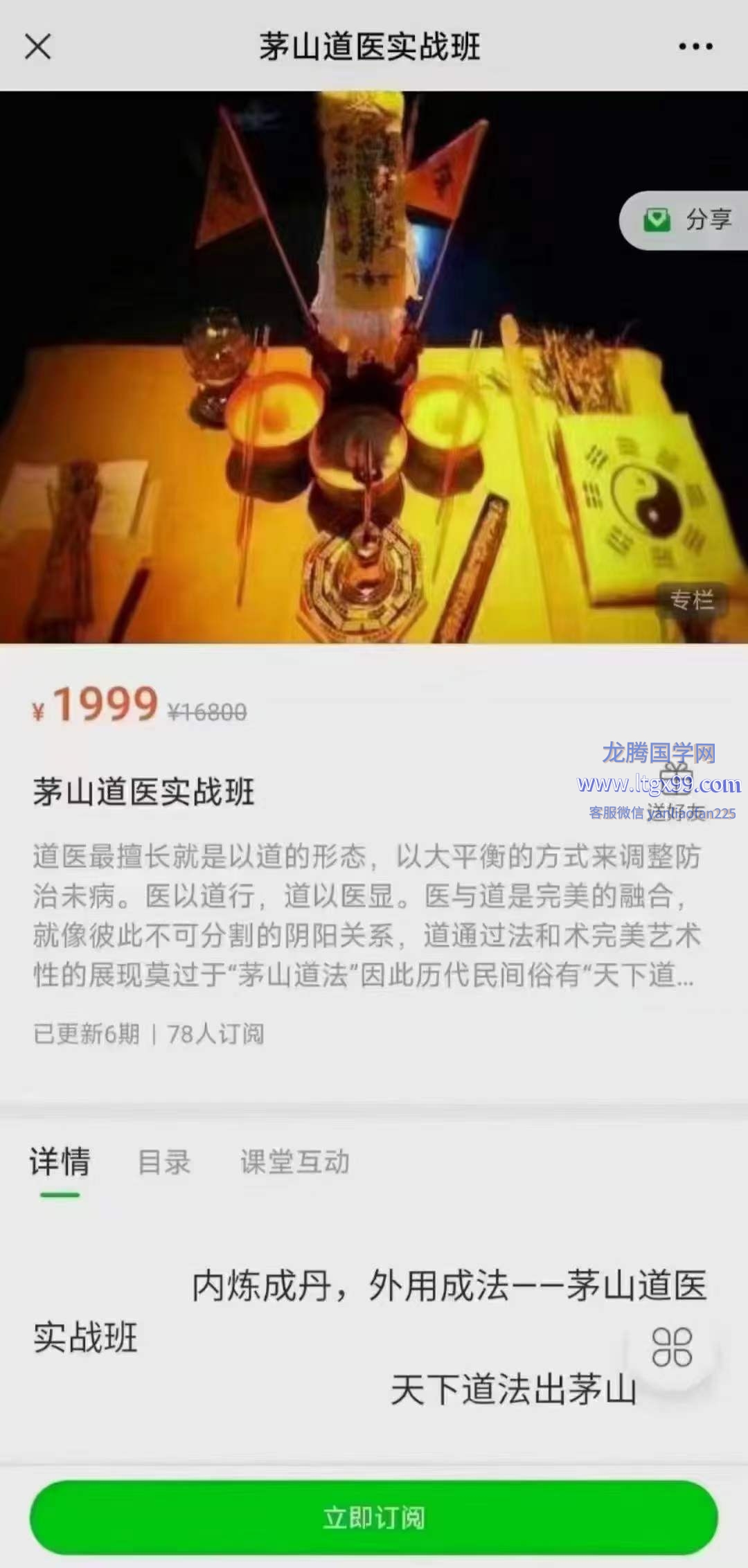Select the 详情 tab
This screenshot has width=748, height=1568.
click(x=60, y=1162)
